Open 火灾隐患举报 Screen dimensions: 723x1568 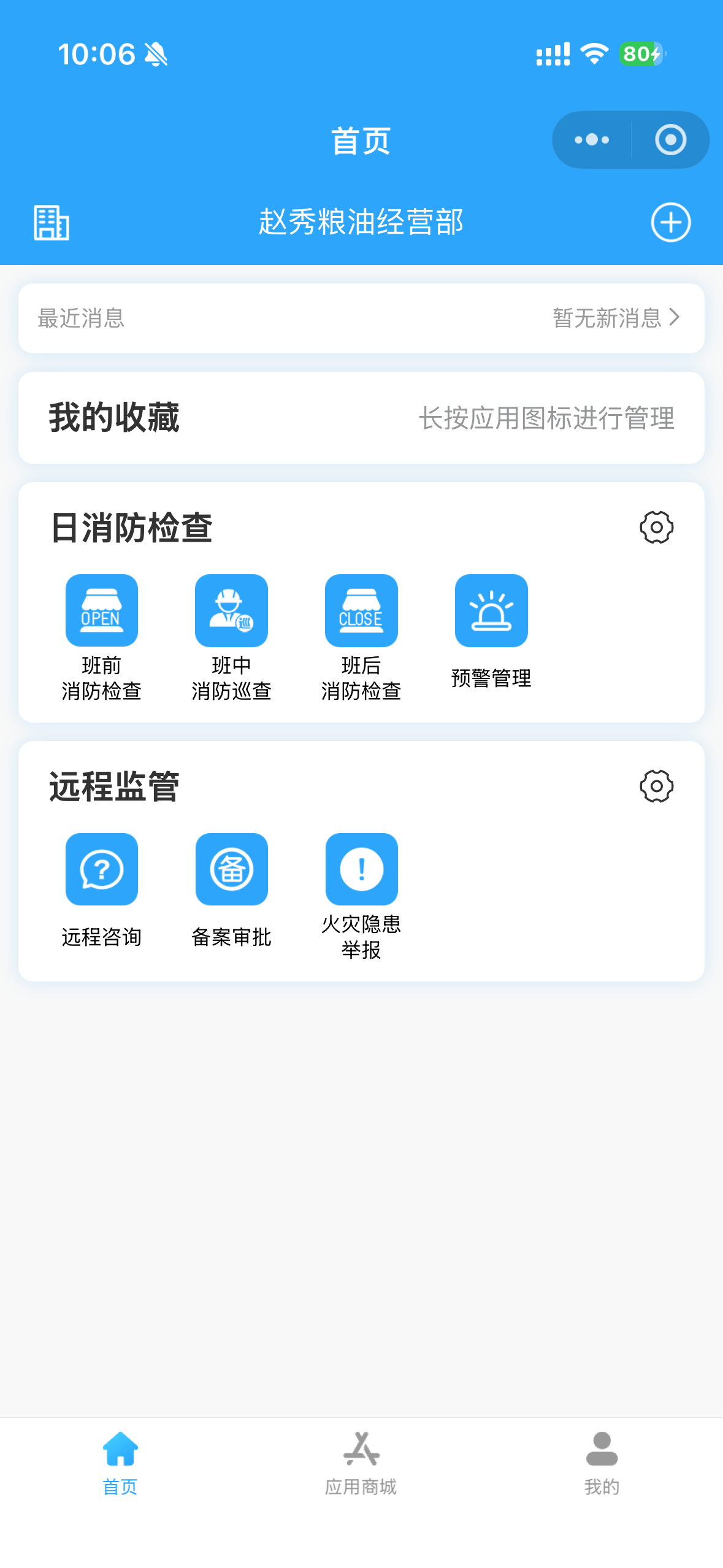tap(361, 870)
